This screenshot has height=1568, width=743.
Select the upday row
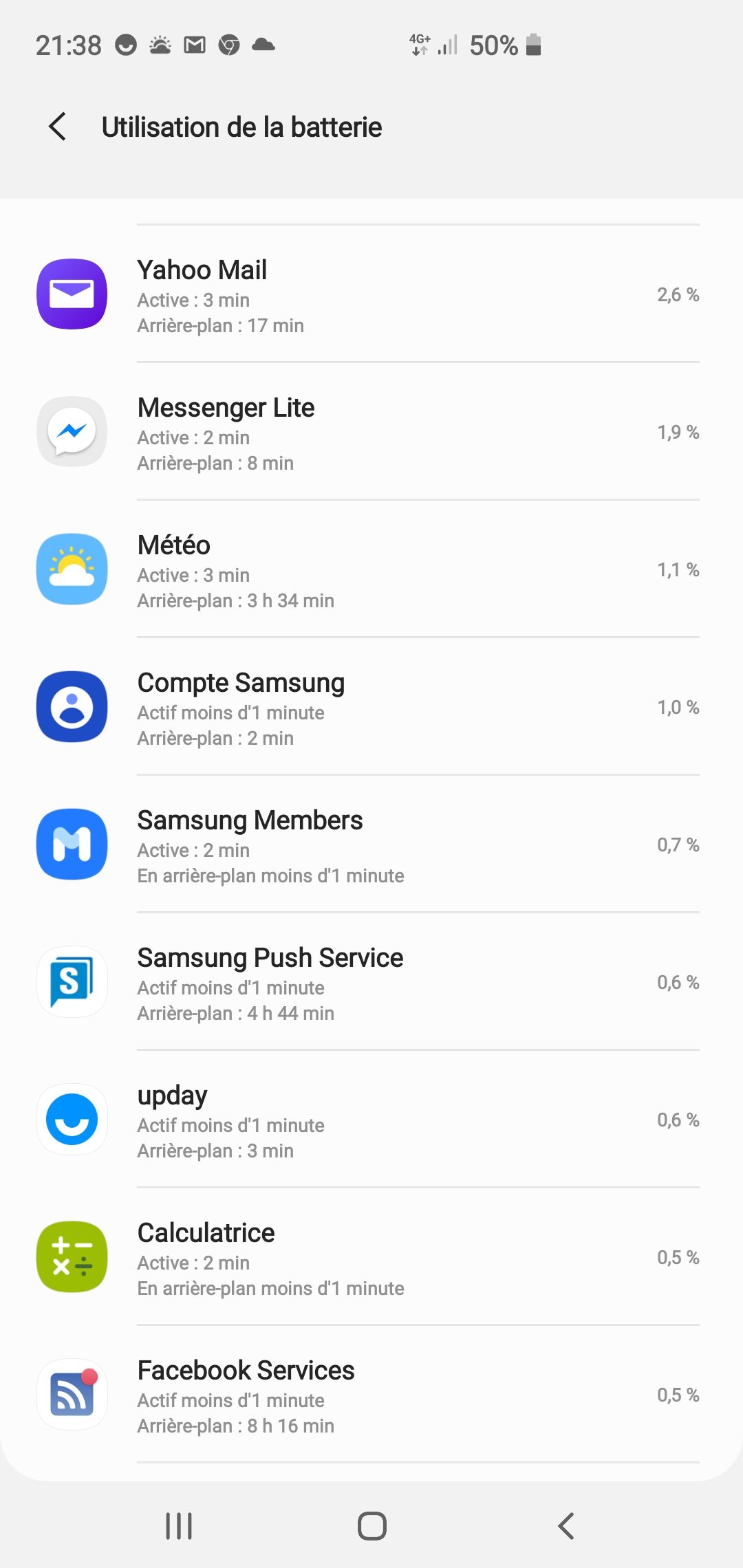tap(371, 1120)
